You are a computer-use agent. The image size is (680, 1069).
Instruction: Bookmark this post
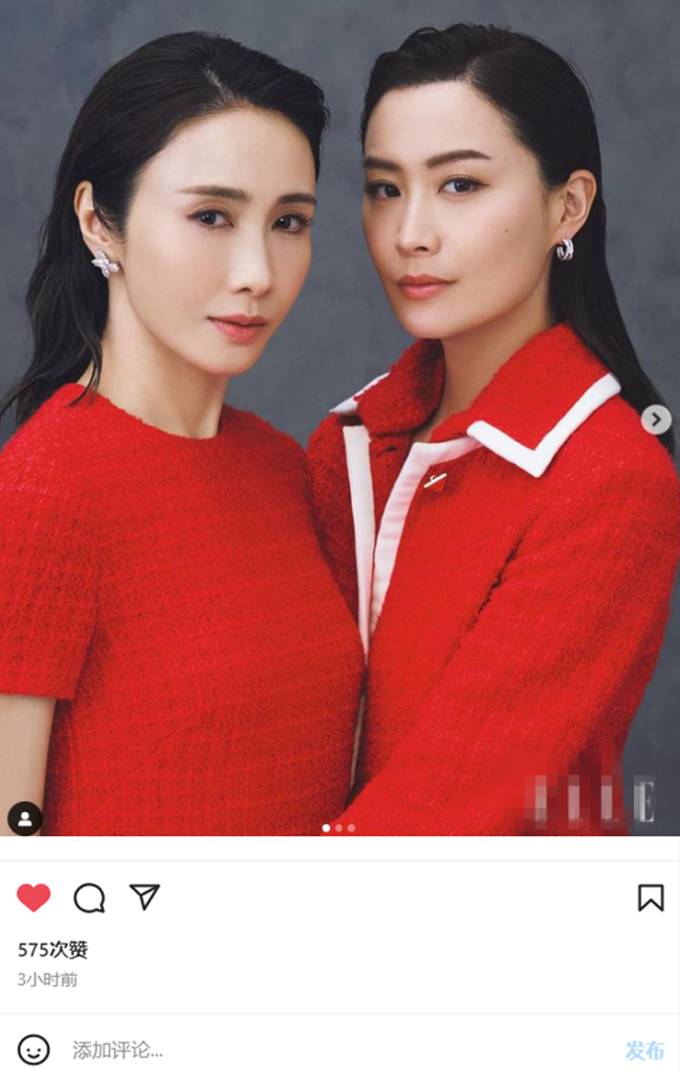point(650,897)
